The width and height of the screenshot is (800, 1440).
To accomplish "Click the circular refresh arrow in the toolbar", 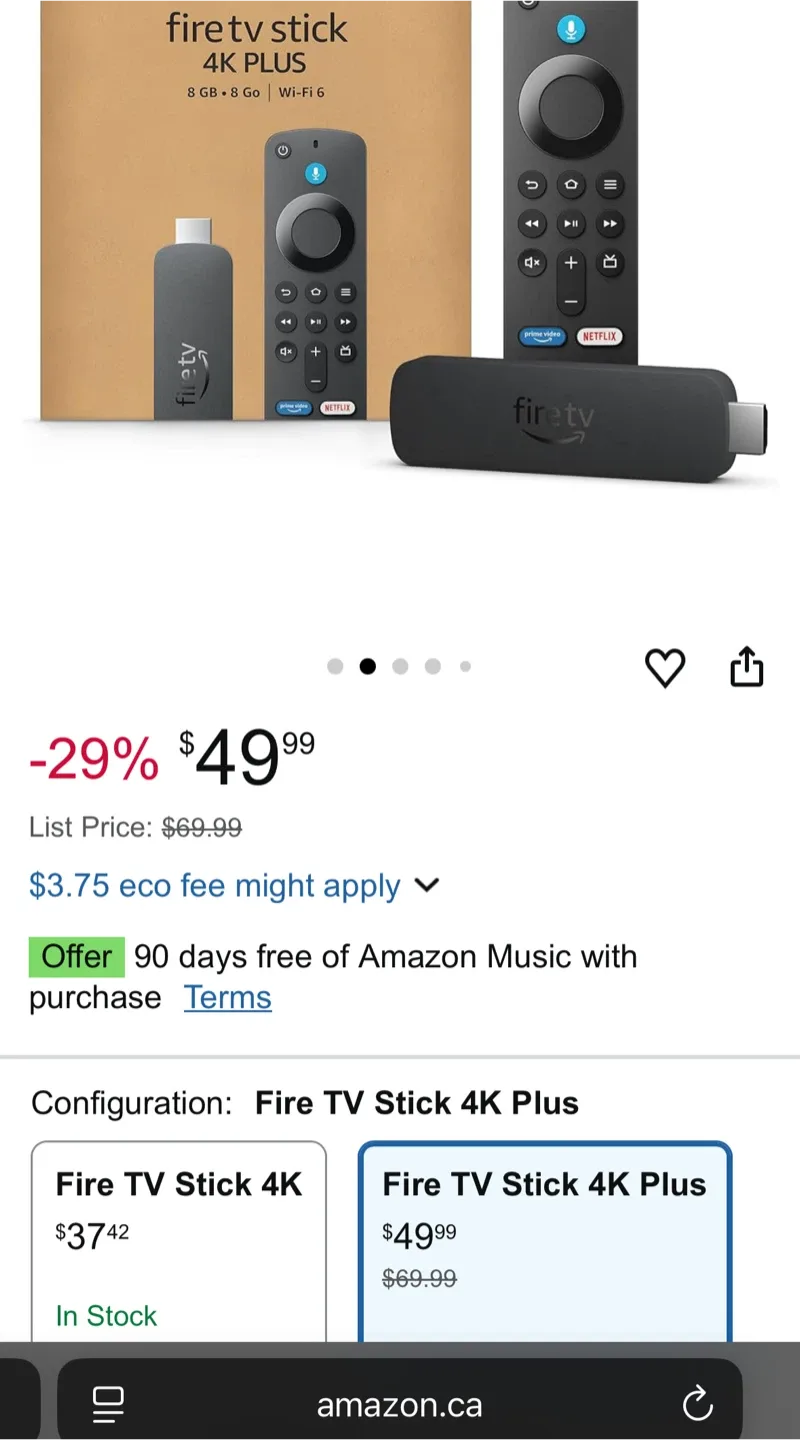I will [x=697, y=1403].
